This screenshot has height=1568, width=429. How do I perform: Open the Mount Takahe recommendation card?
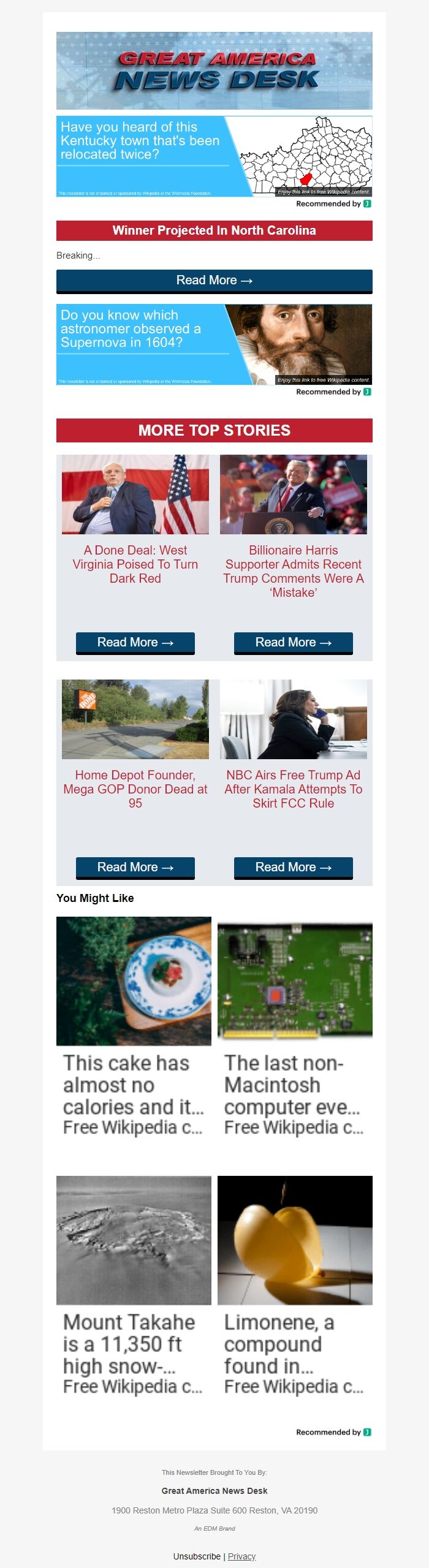(x=134, y=1286)
